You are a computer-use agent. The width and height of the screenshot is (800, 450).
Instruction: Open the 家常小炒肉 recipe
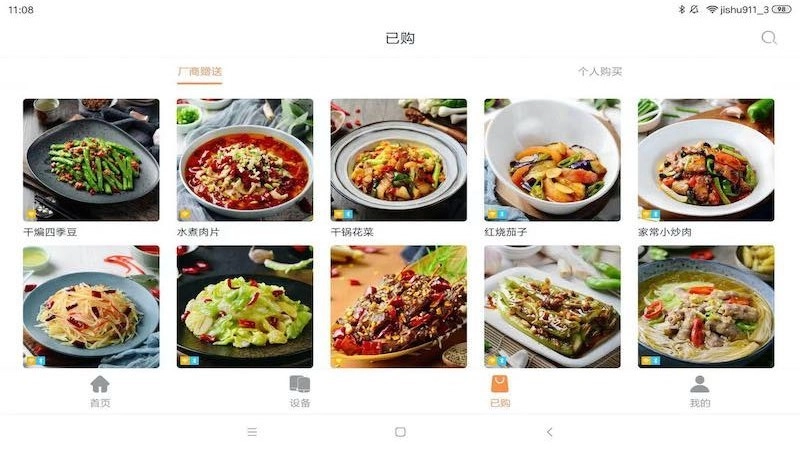[x=706, y=160]
